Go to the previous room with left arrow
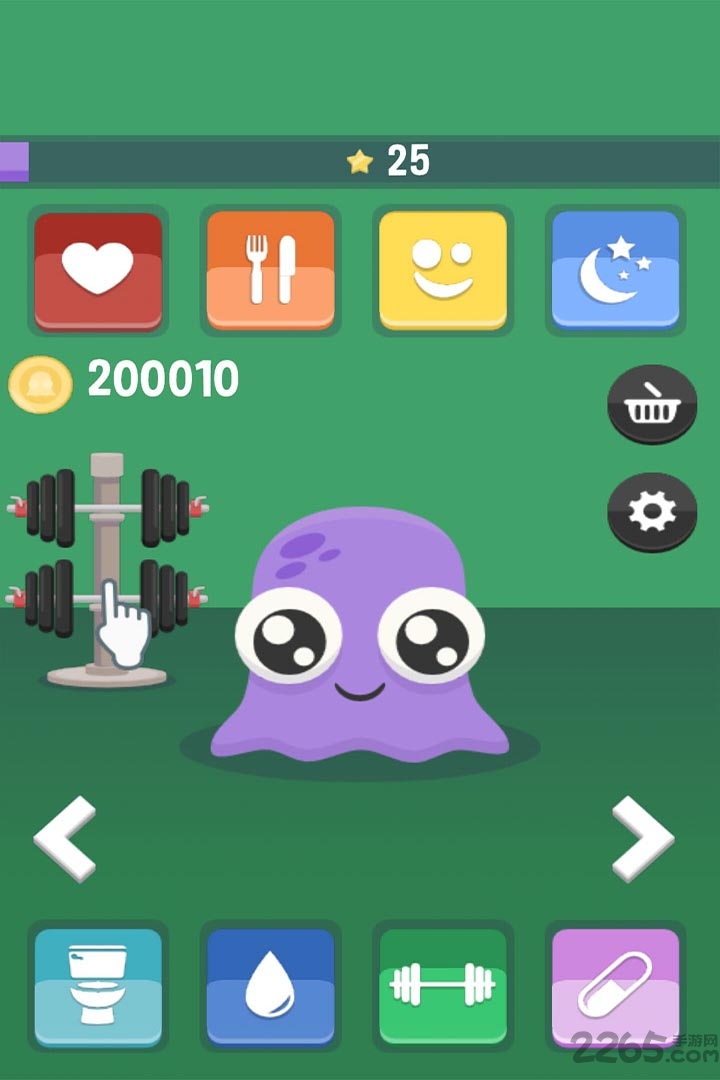Image resolution: width=720 pixels, height=1080 pixels. pyautogui.click(x=65, y=838)
